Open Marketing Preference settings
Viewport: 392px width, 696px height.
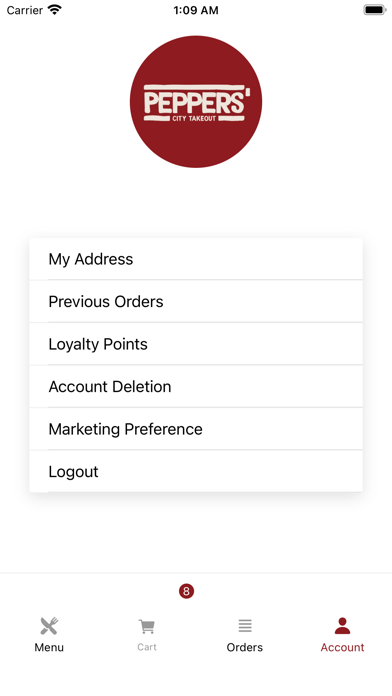pyautogui.click(x=196, y=429)
